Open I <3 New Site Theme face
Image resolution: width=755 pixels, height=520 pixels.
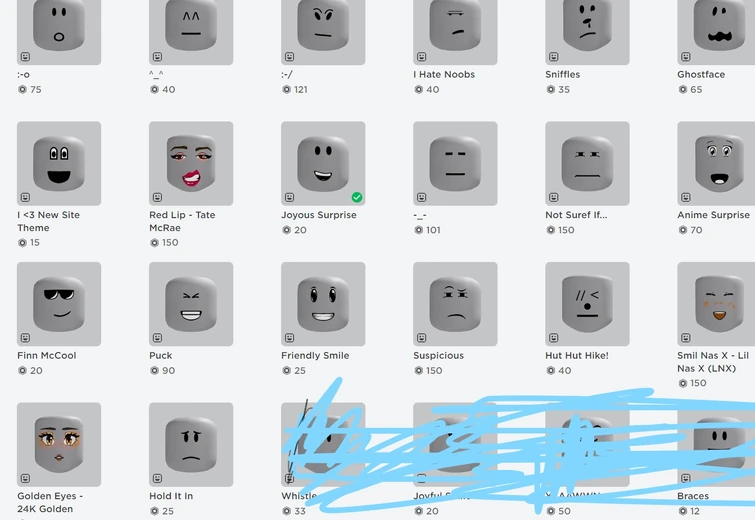(59, 163)
